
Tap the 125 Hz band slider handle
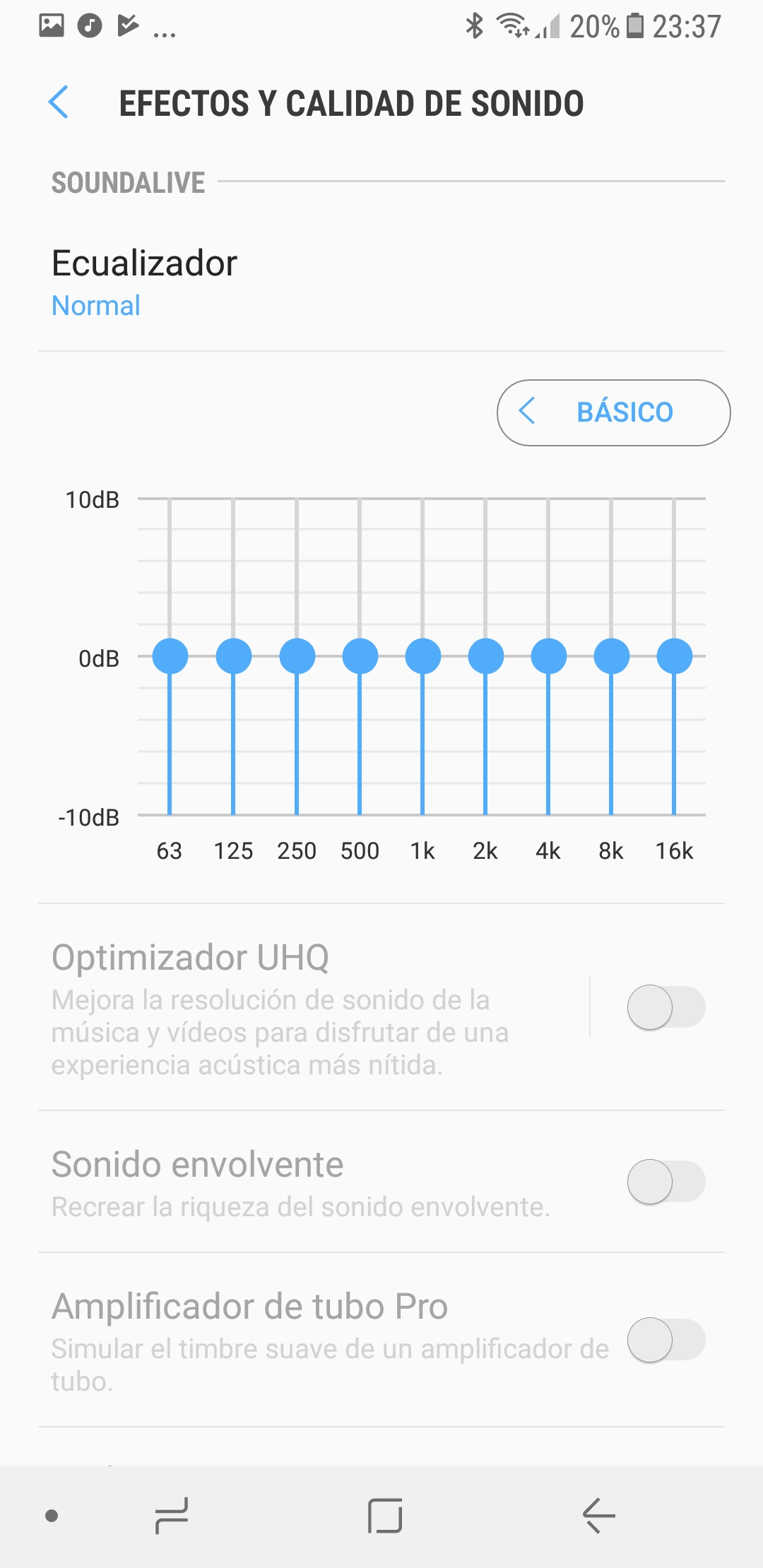(x=234, y=656)
